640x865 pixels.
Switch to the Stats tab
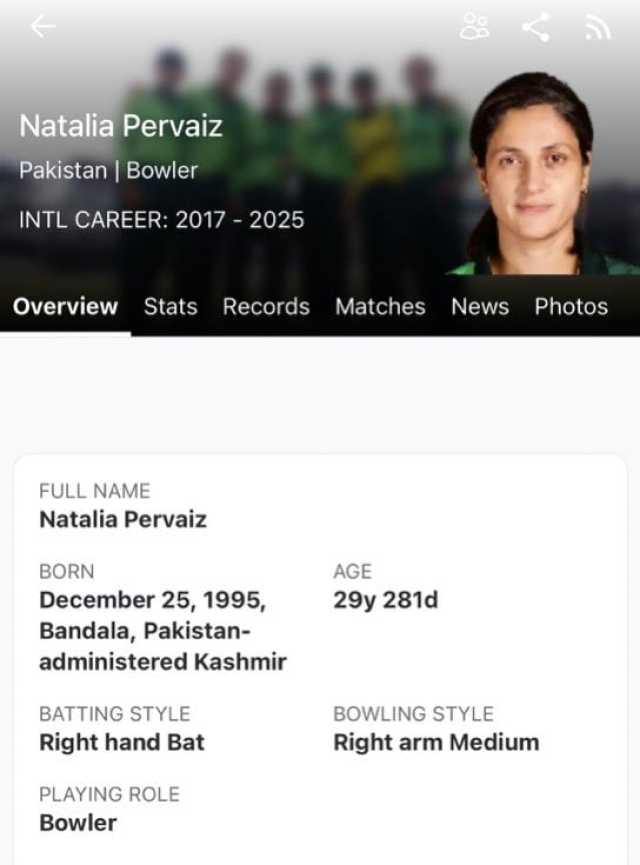point(170,307)
